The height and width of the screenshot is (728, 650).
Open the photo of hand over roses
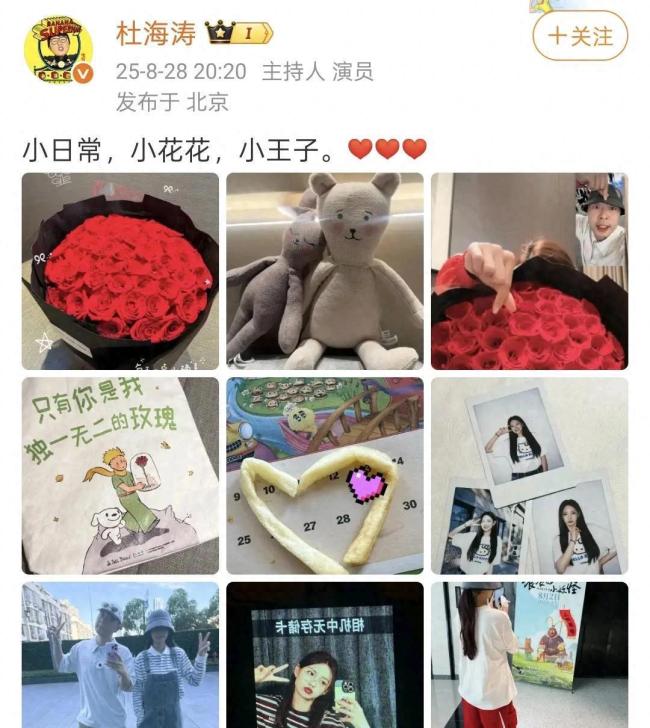point(529,271)
